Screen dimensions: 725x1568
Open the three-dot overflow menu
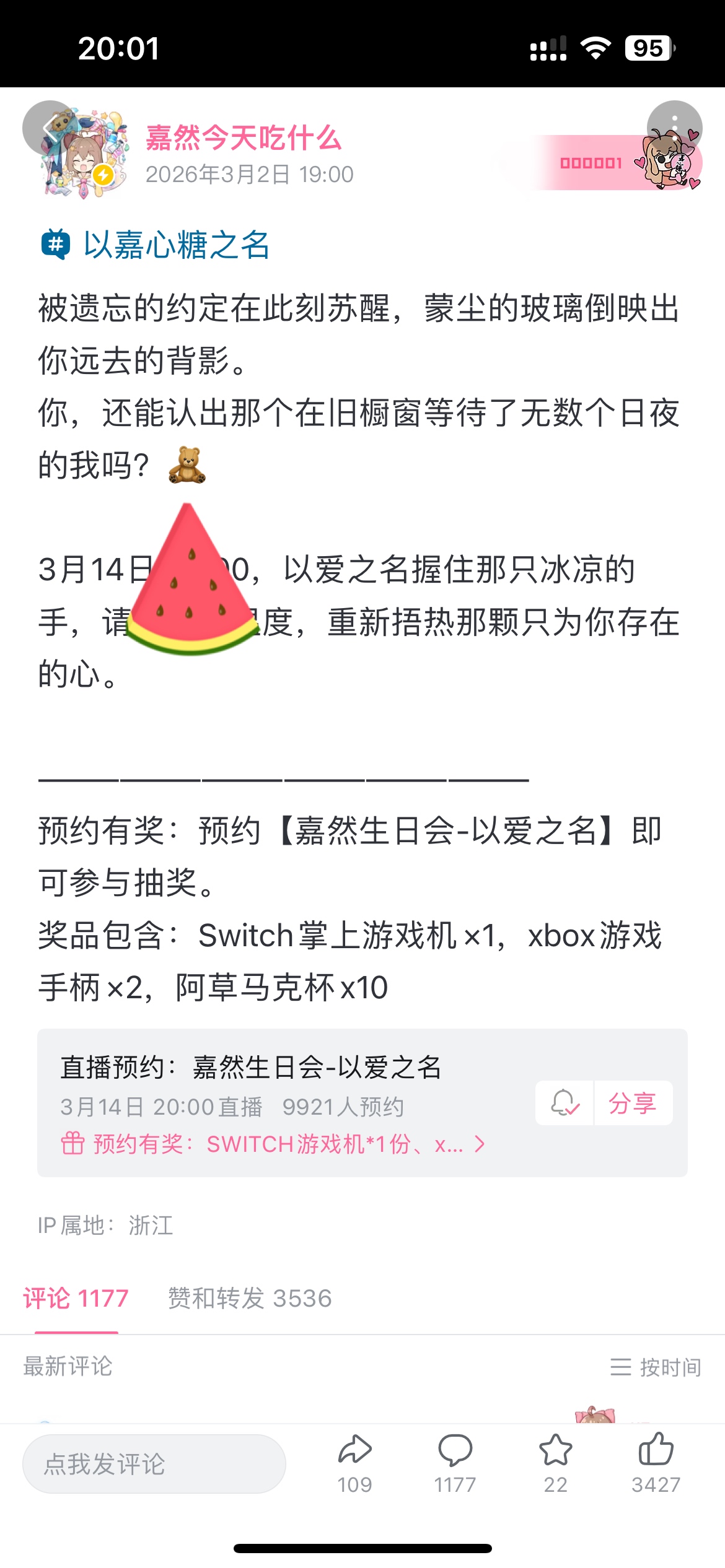(674, 127)
